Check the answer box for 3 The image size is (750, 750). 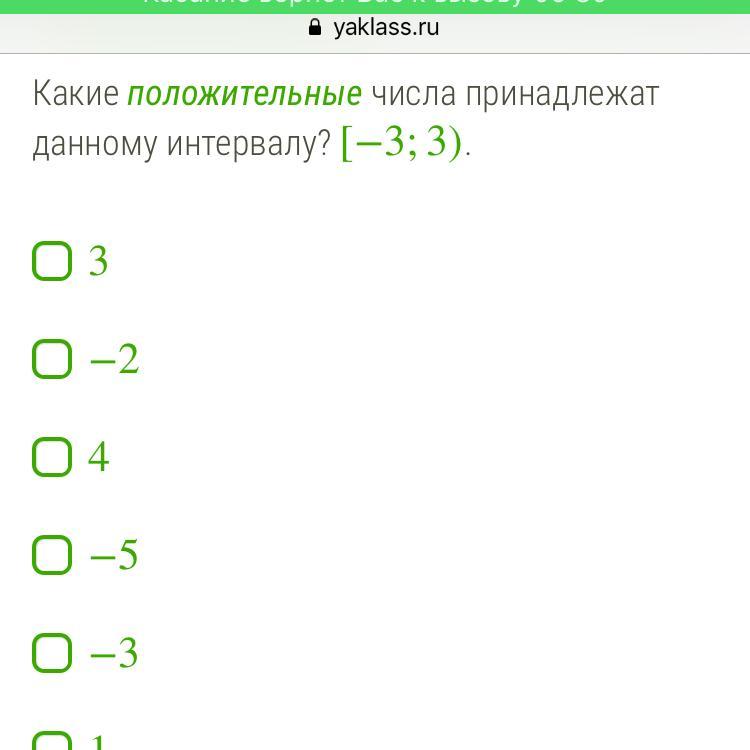point(52,261)
